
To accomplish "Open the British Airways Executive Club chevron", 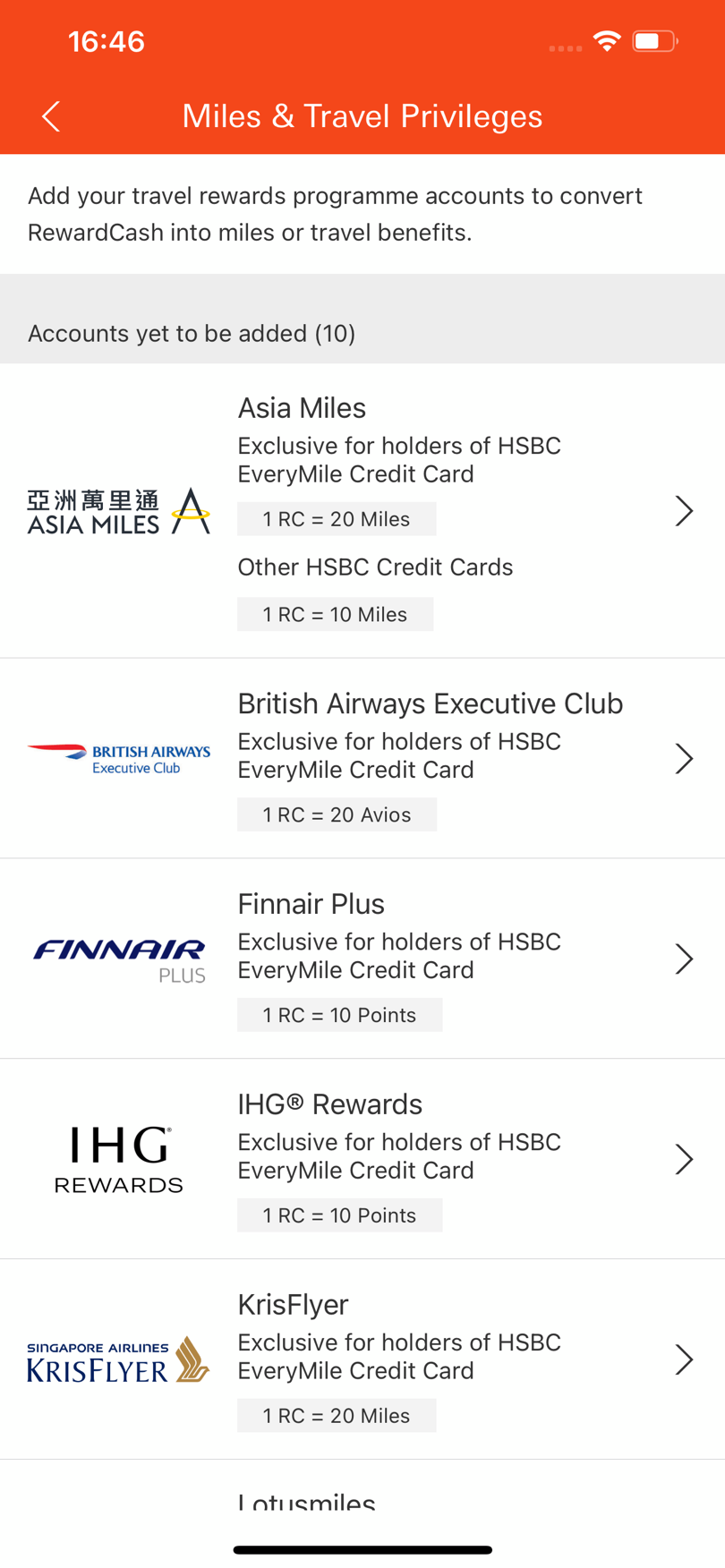I will 684,757.
